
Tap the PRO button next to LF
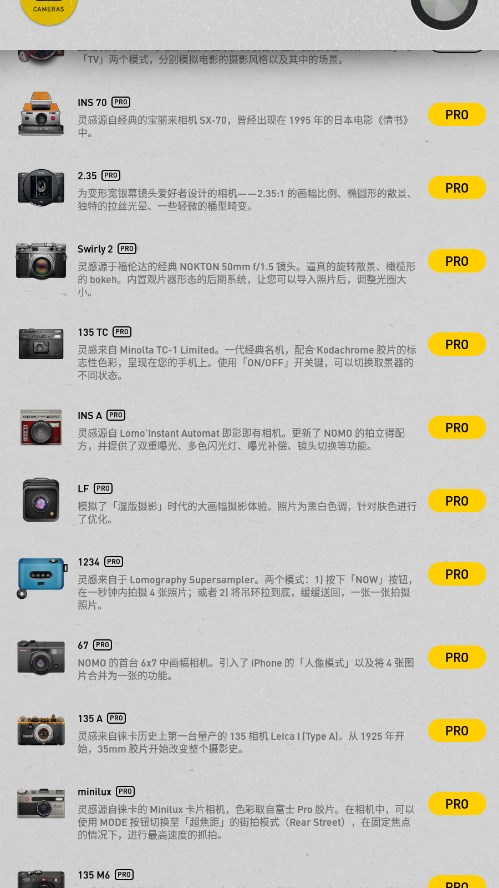coord(457,501)
